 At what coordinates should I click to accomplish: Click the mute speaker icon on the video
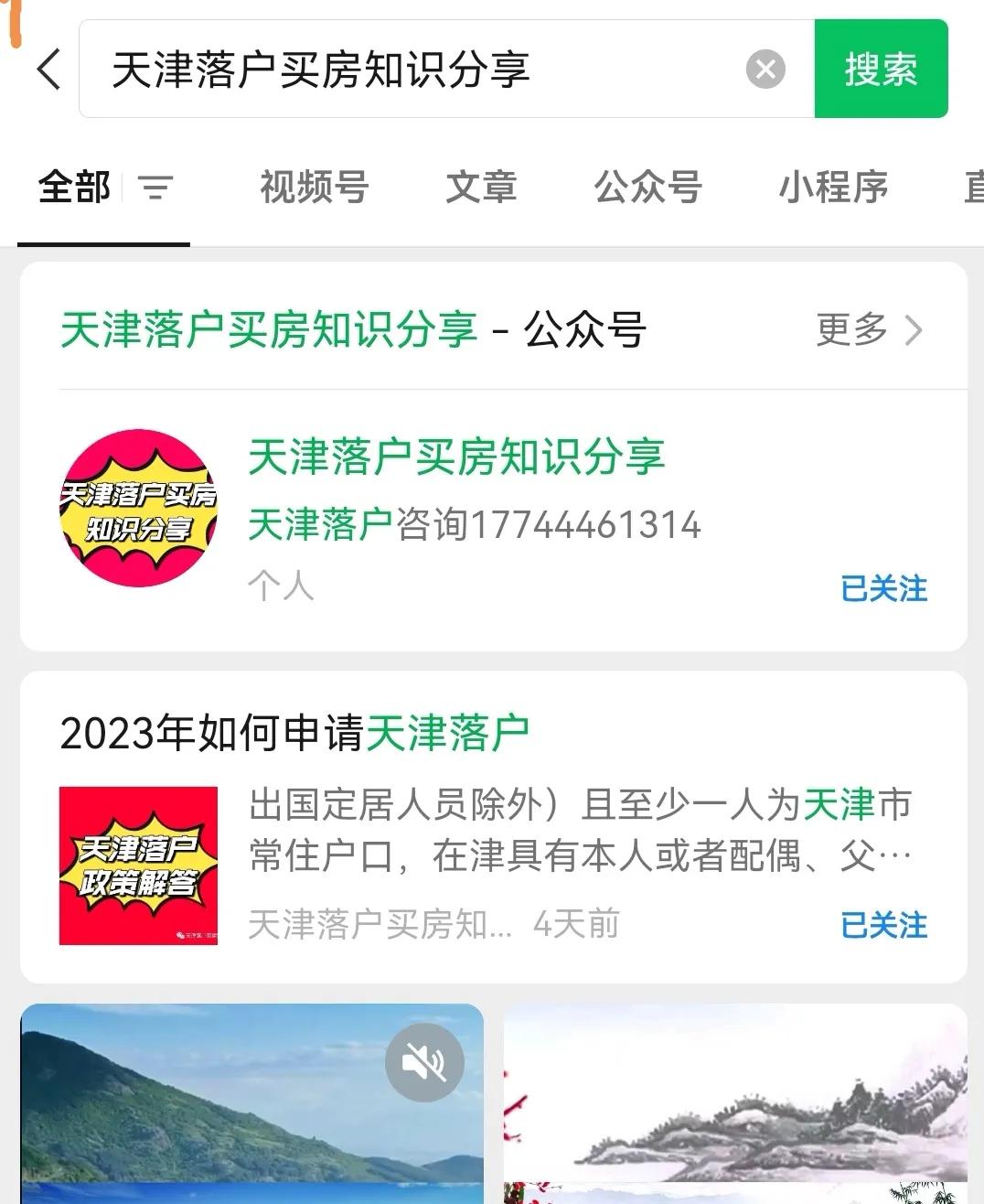(x=422, y=1064)
